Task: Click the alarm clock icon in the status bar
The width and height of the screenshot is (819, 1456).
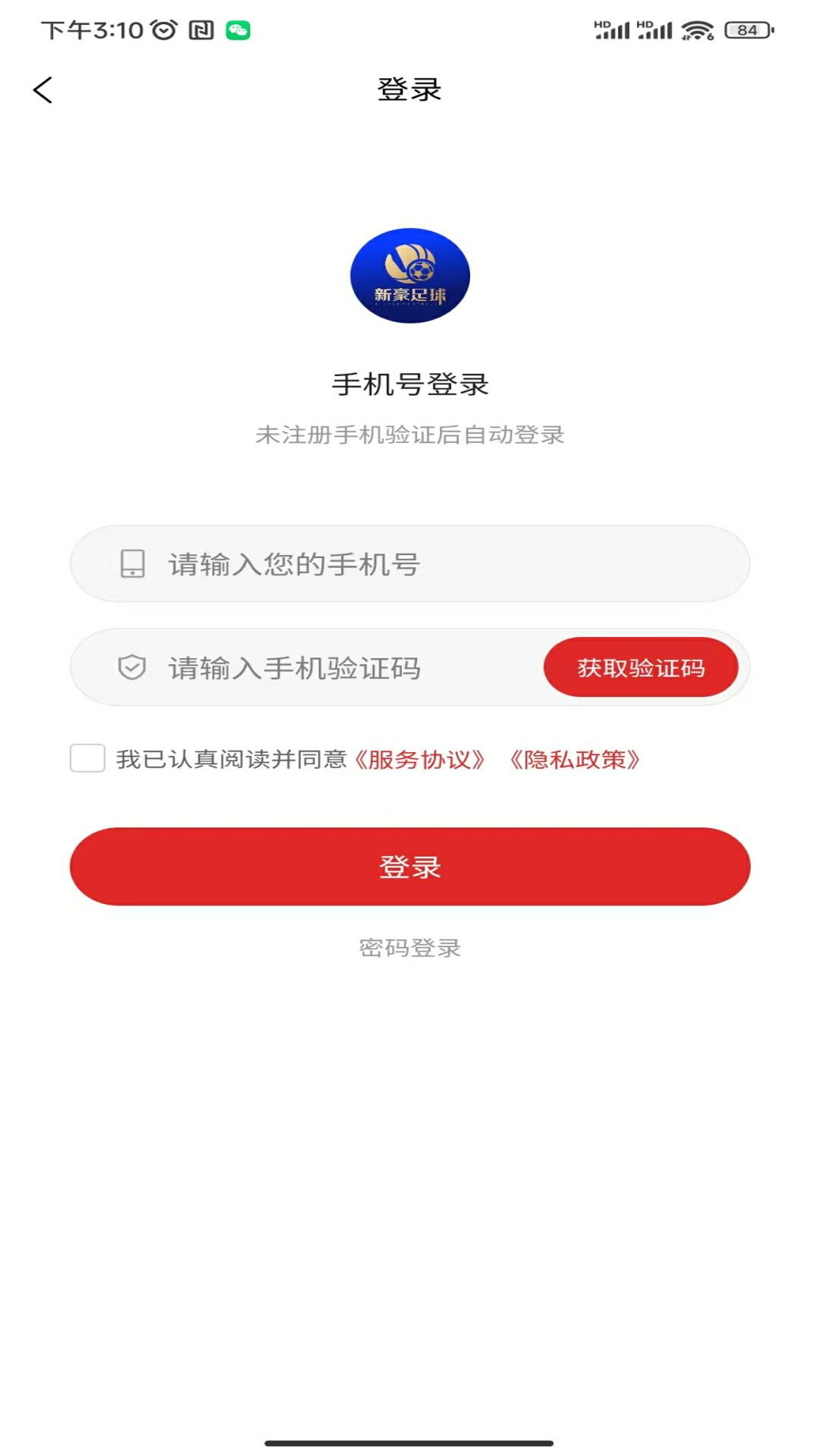Action: (x=162, y=31)
